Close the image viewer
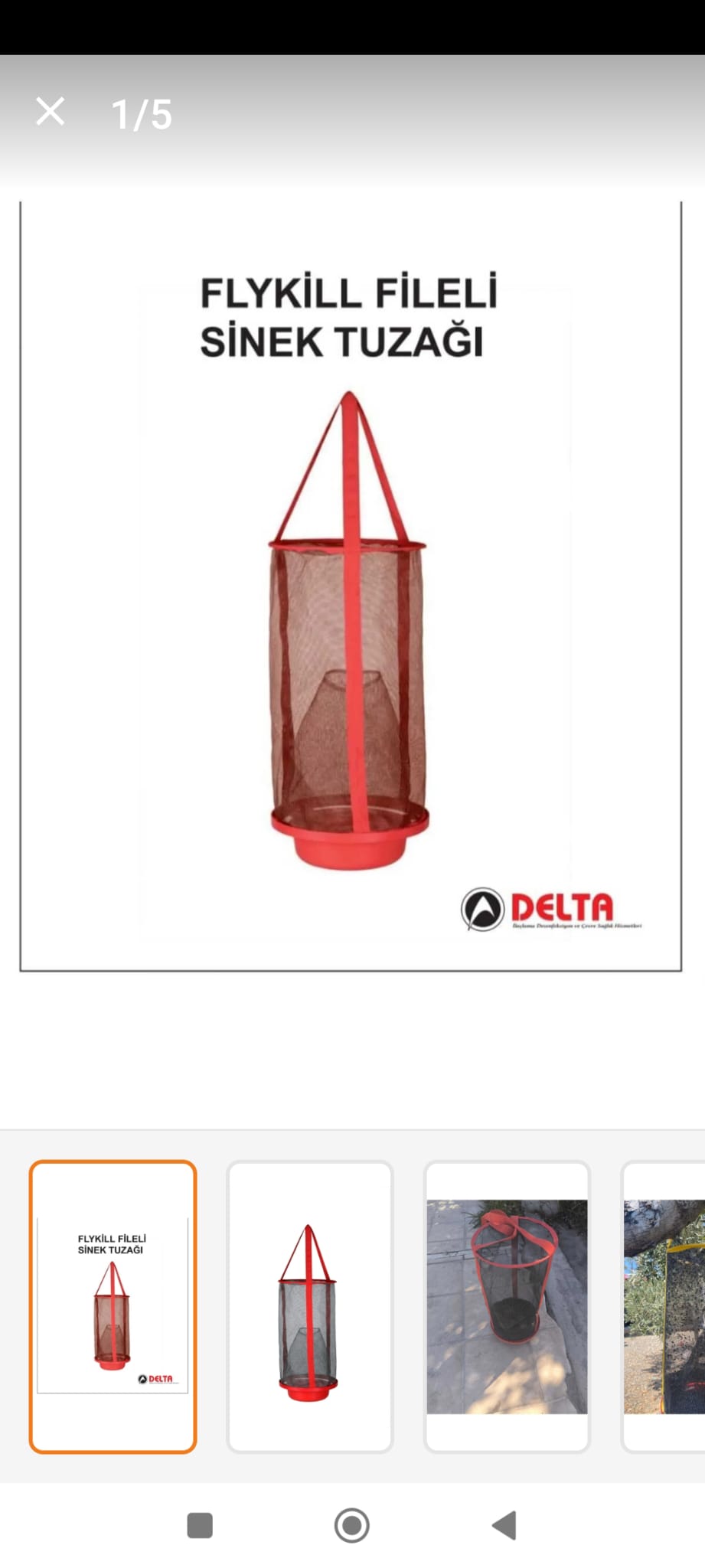 [x=51, y=112]
